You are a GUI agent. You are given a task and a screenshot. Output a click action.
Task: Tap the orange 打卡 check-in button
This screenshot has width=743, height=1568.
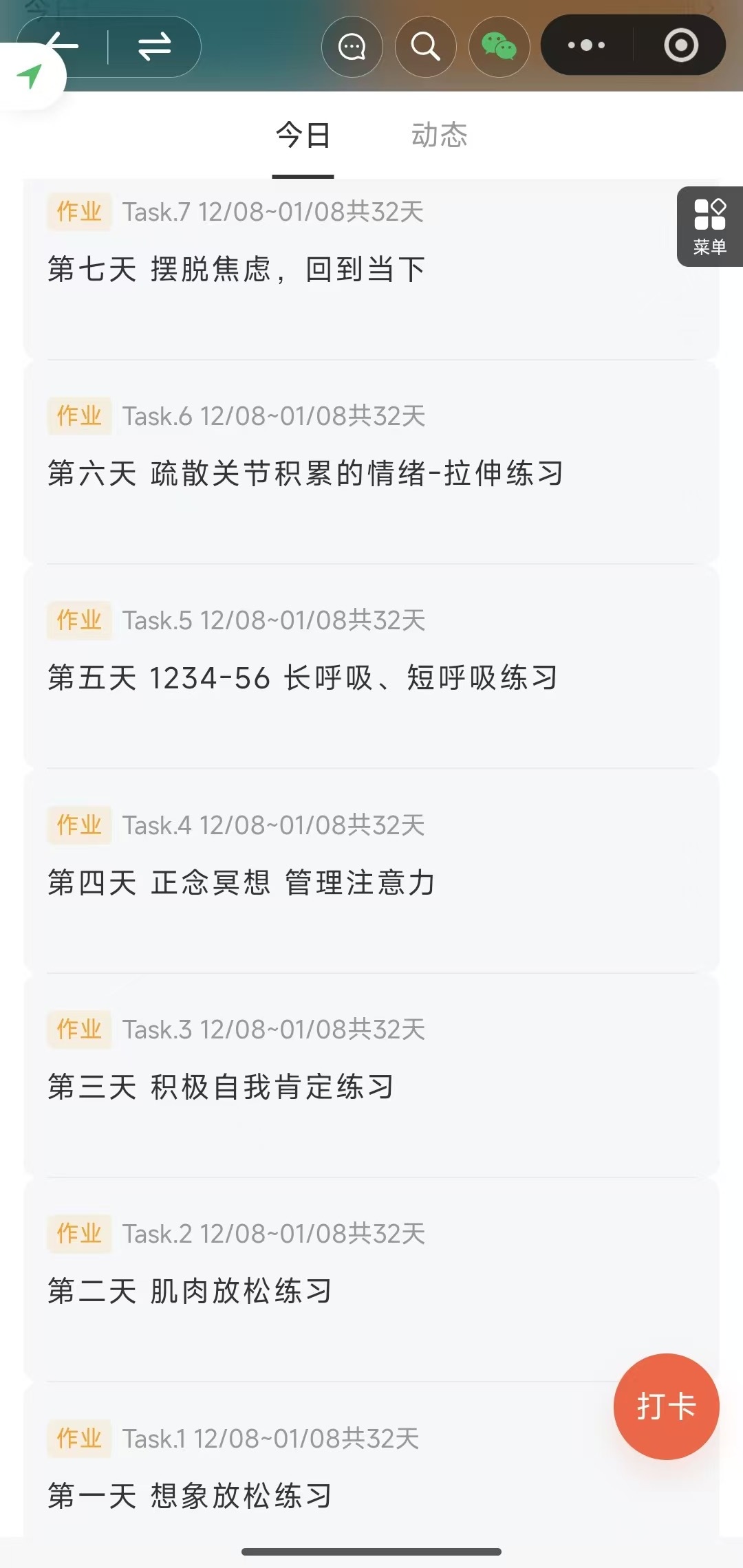666,1406
